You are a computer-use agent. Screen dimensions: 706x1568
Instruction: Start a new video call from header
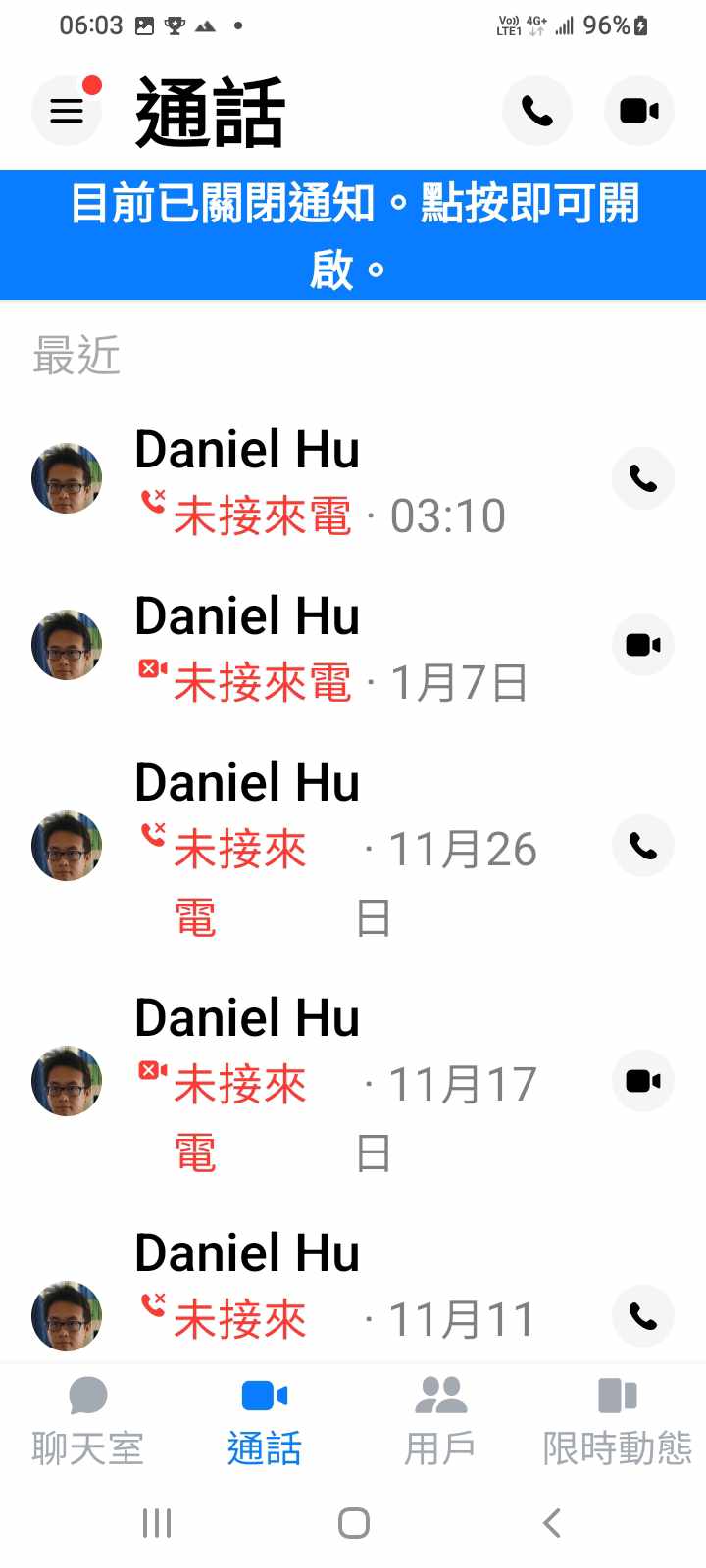(638, 111)
